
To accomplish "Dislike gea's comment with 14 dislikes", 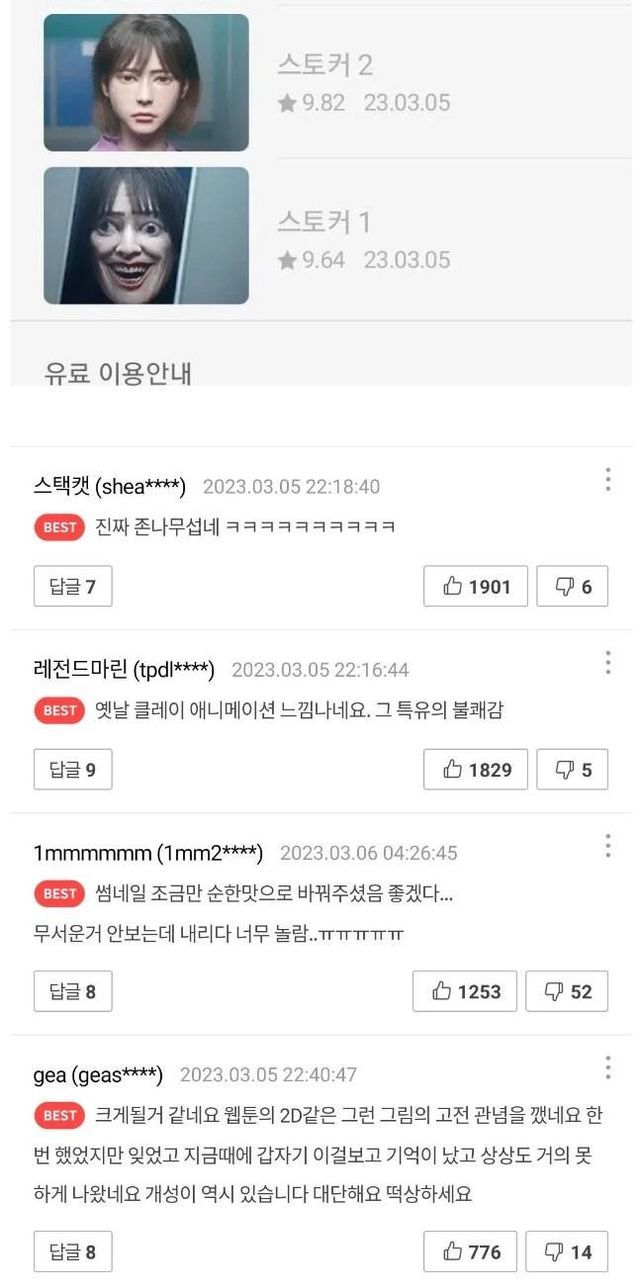I will pos(567,1251).
